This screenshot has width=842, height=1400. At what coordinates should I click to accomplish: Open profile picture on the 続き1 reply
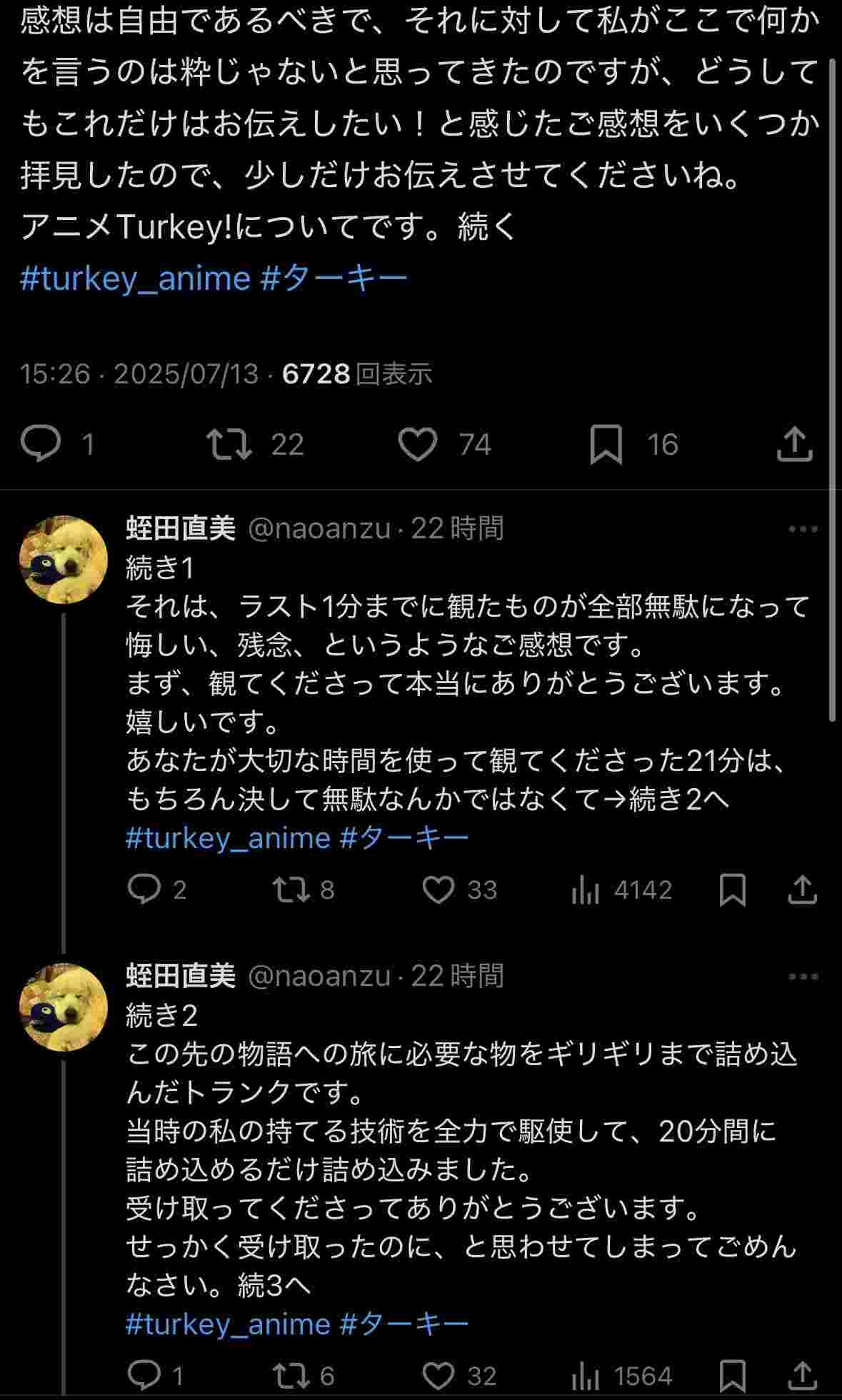[64, 560]
